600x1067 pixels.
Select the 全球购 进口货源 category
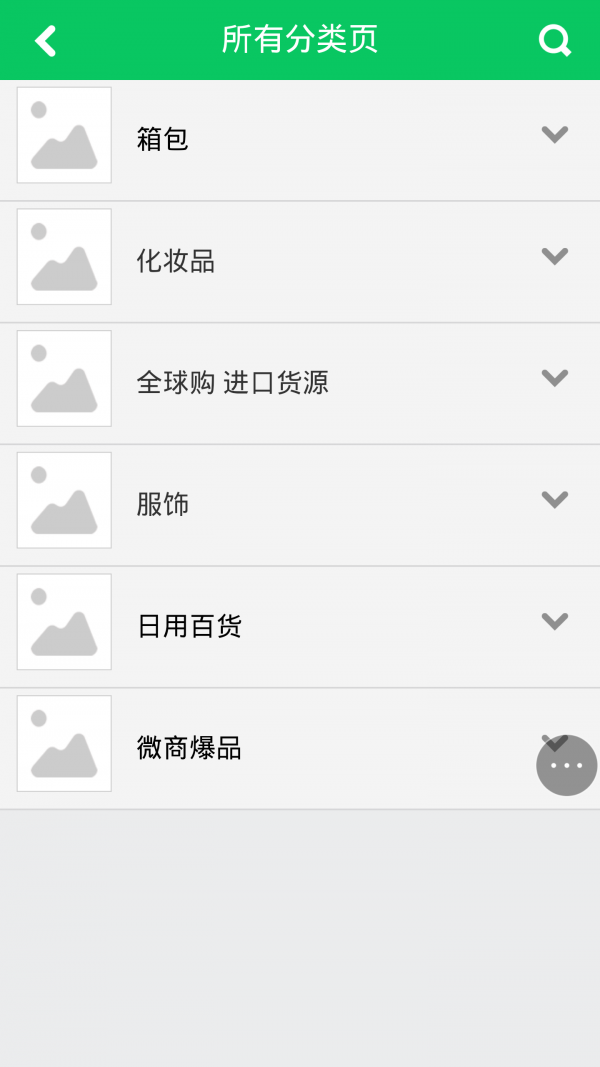[x=232, y=383]
